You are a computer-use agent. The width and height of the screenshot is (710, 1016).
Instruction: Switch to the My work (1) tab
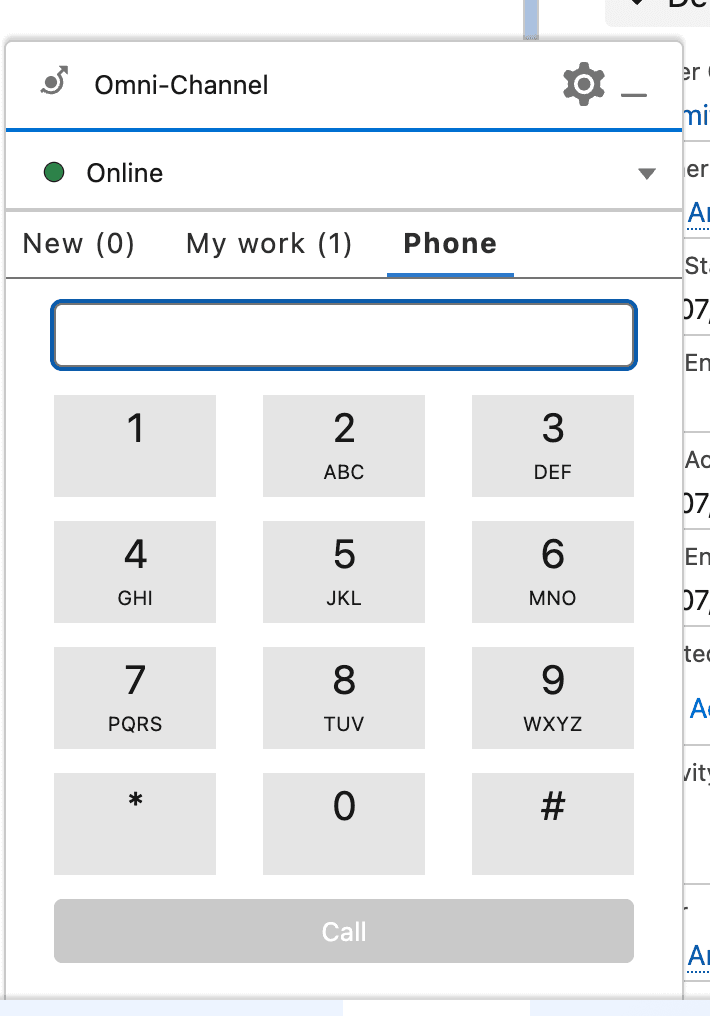pos(269,244)
